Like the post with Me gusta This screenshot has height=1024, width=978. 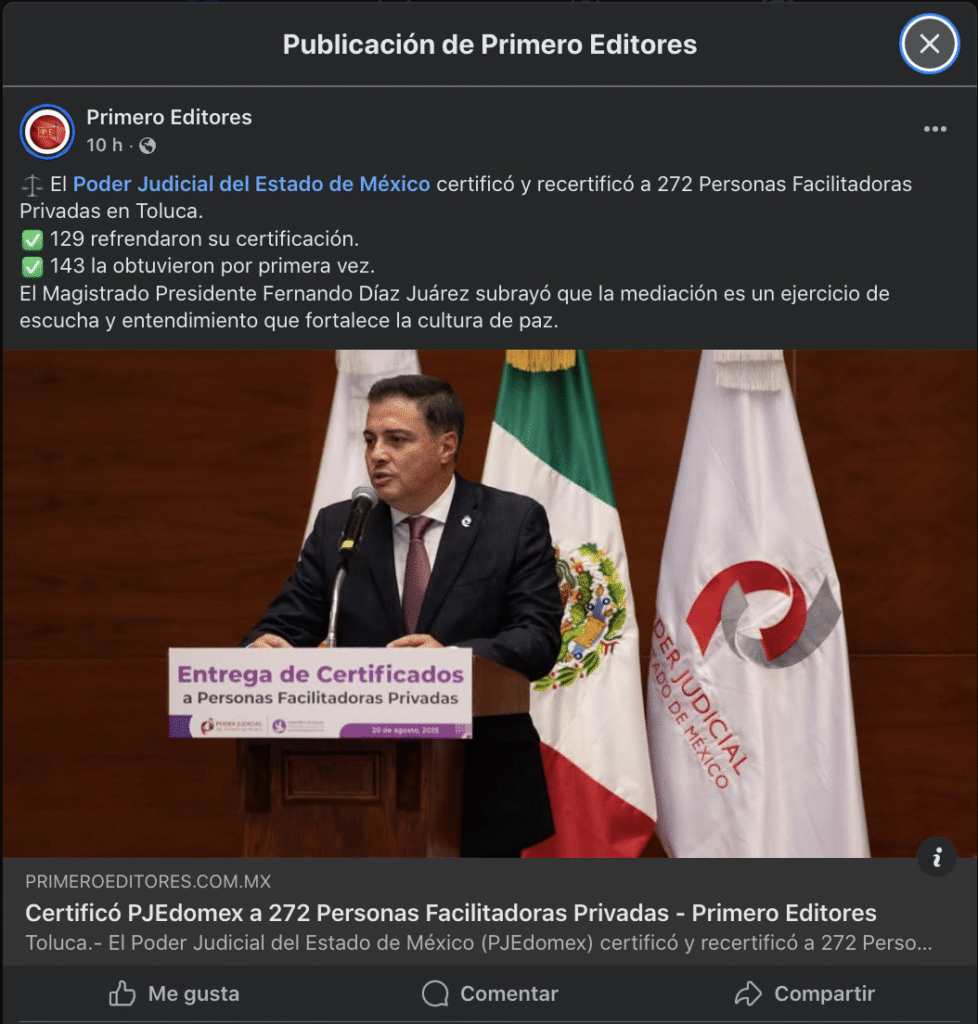[x=175, y=993]
